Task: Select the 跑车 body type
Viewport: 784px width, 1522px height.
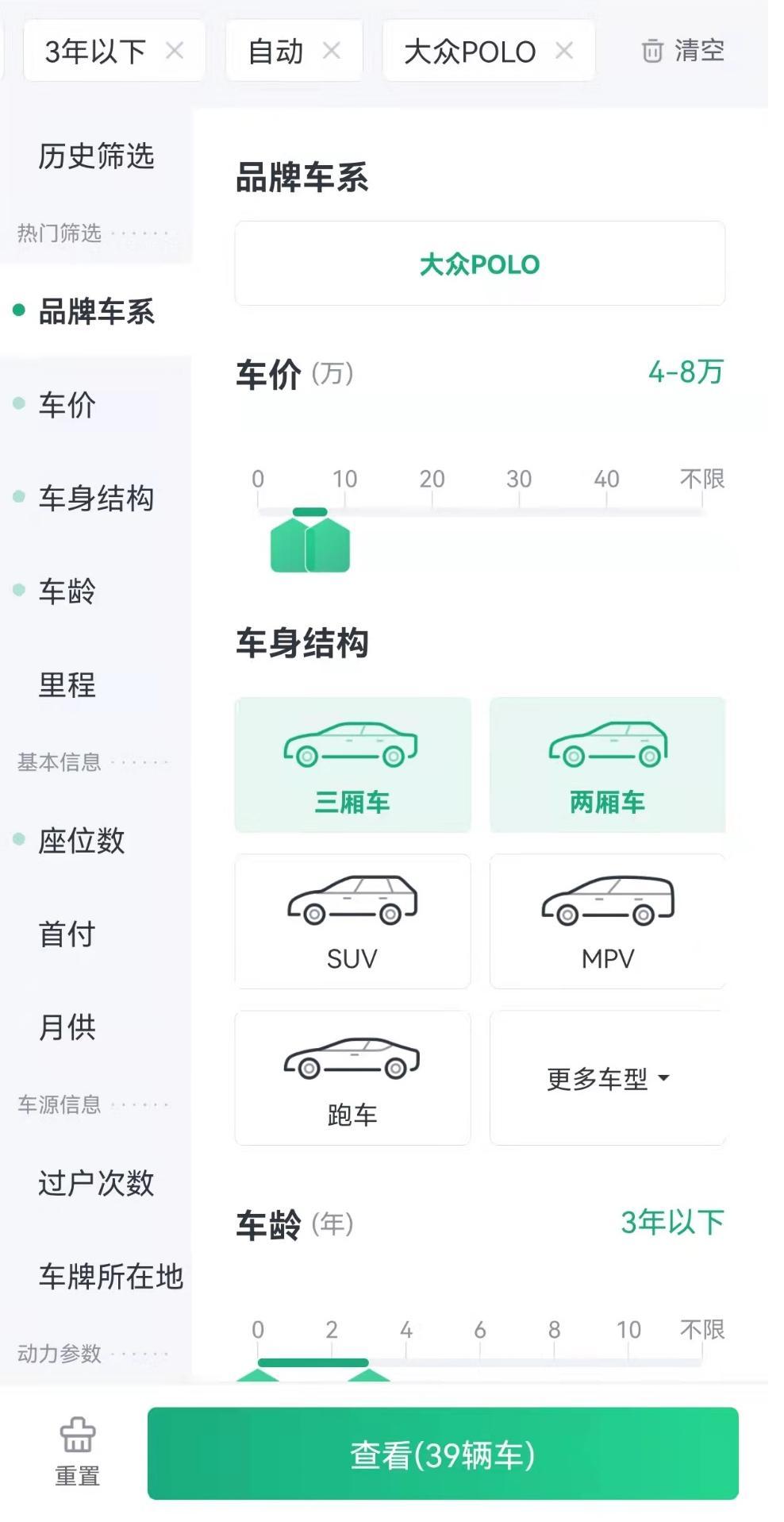Action: pyautogui.click(x=352, y=1077)
